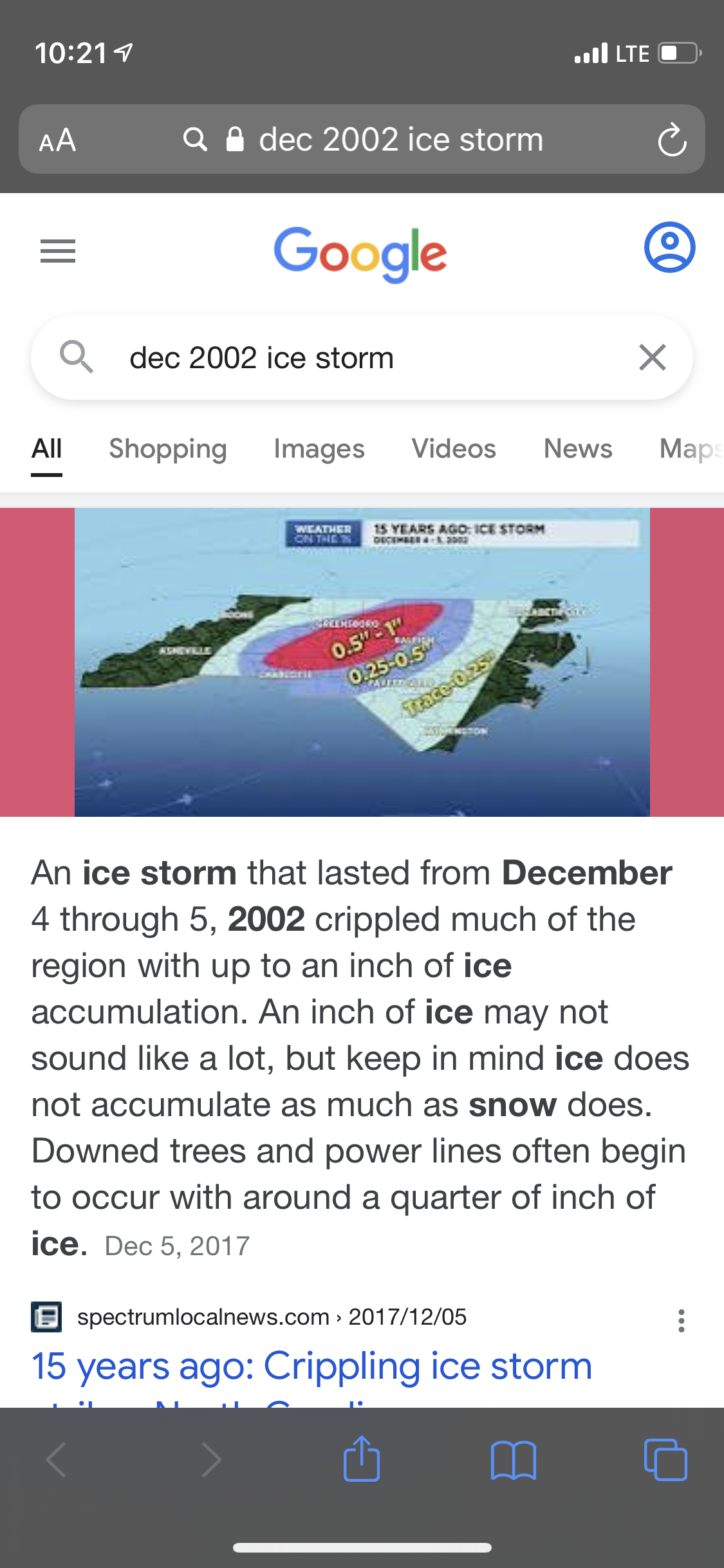
Task: View open Safari tabs
Action: click(665, 1459)
